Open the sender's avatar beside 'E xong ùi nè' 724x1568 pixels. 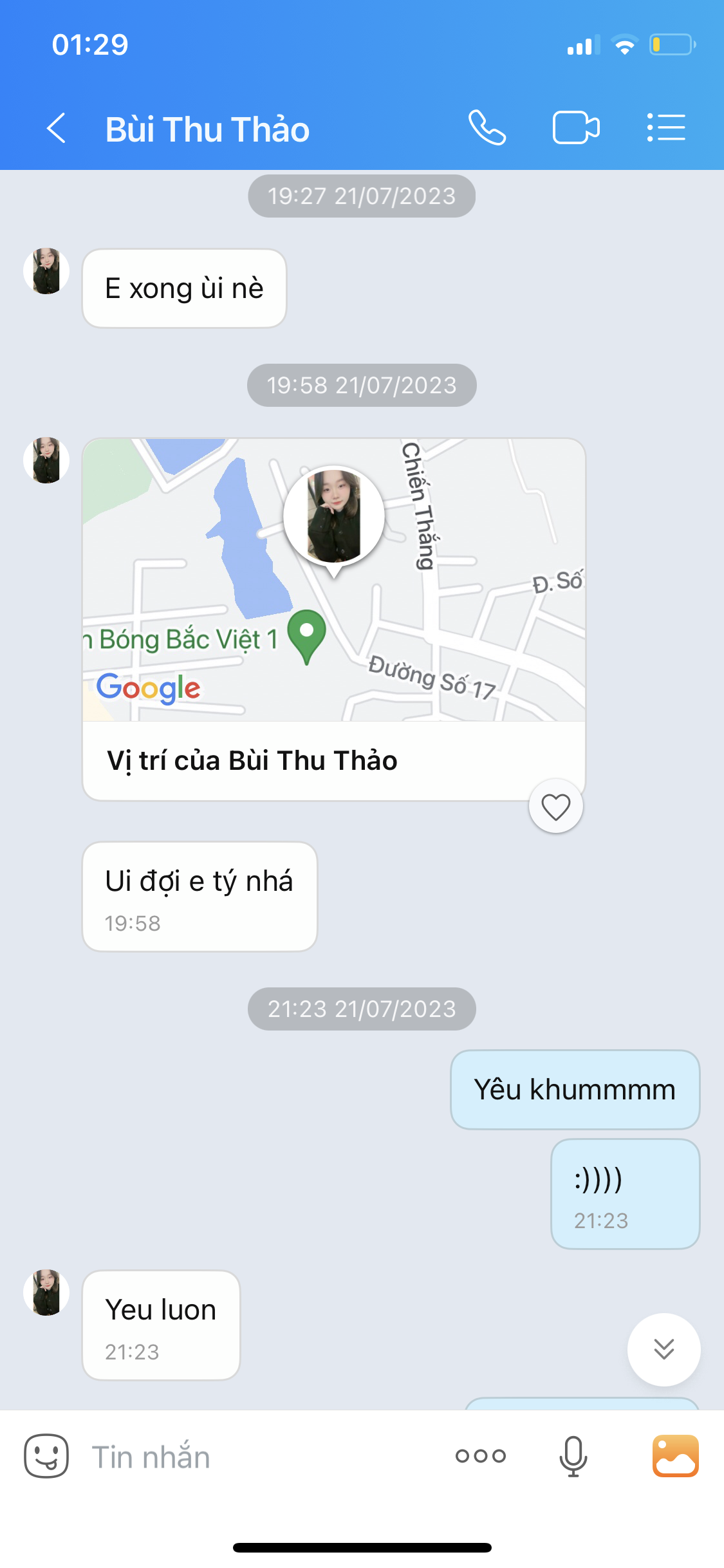(x=46, y=271)
